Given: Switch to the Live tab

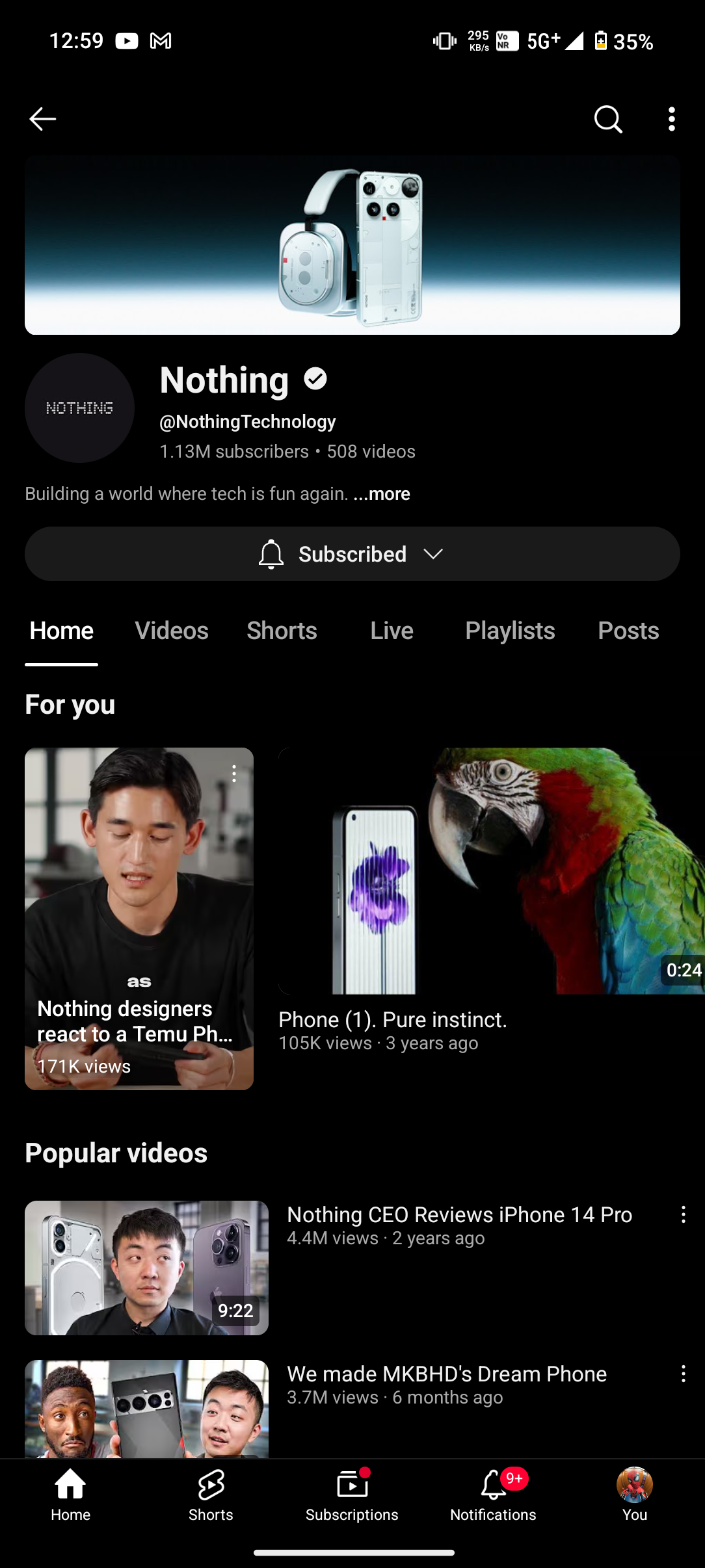Looking at the screenshot, I should [392, 631].
